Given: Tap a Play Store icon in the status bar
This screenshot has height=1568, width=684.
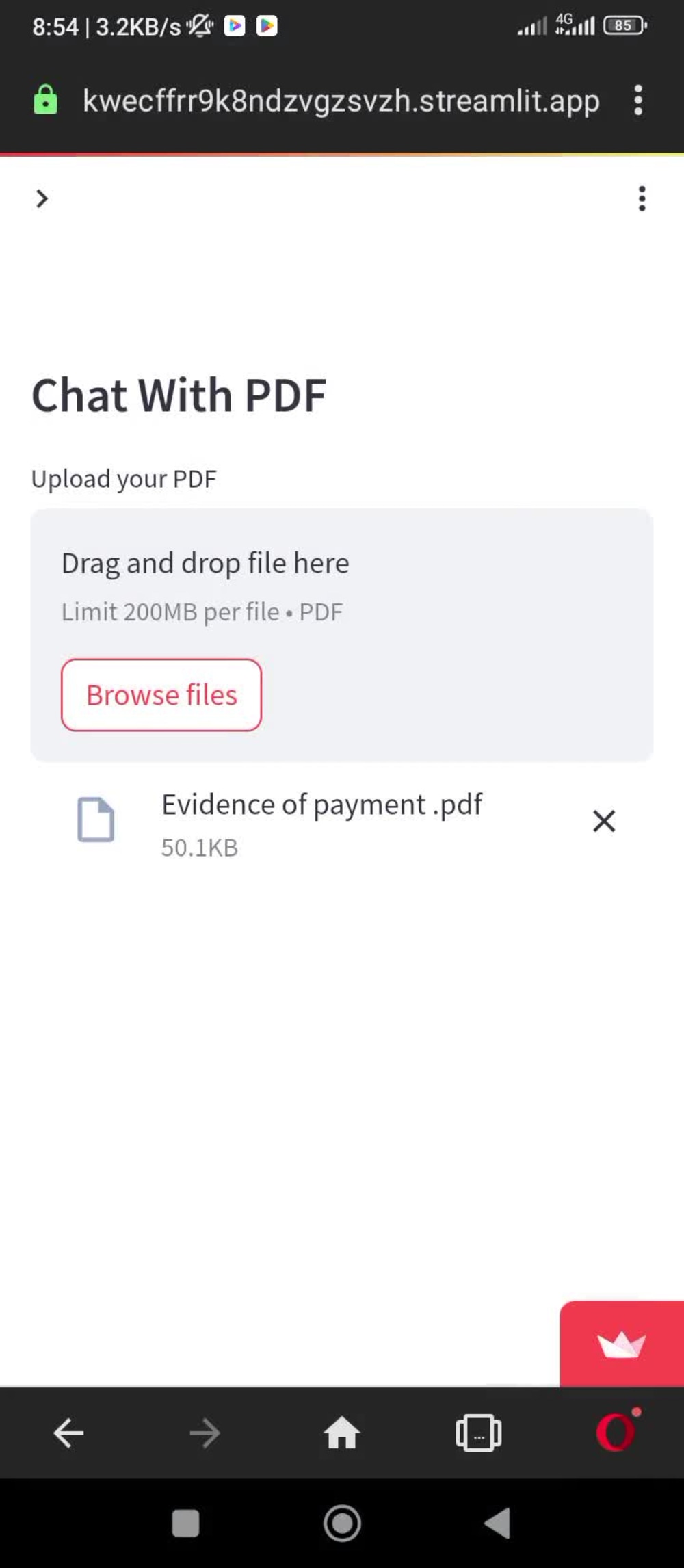Looking at the screenshot, I should [235, 25].
